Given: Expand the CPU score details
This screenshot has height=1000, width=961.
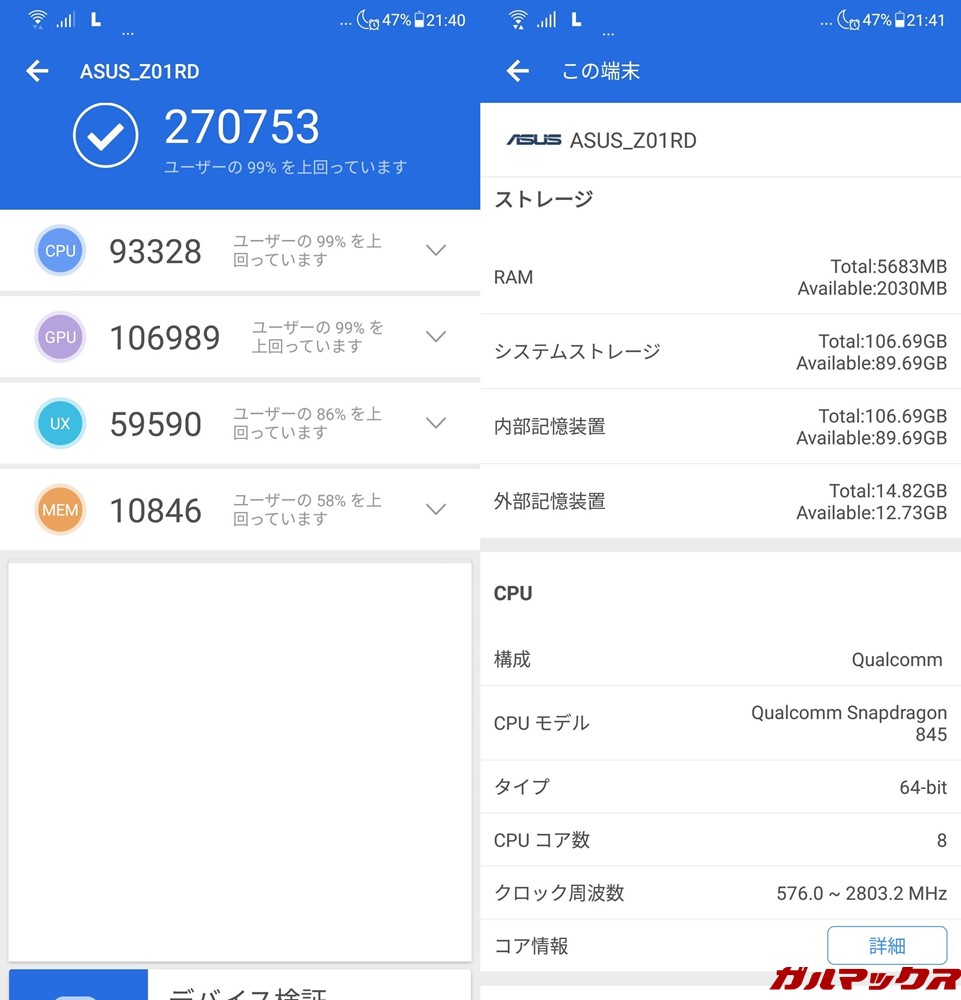Looking at the screenshot, I should click(436, 250).
